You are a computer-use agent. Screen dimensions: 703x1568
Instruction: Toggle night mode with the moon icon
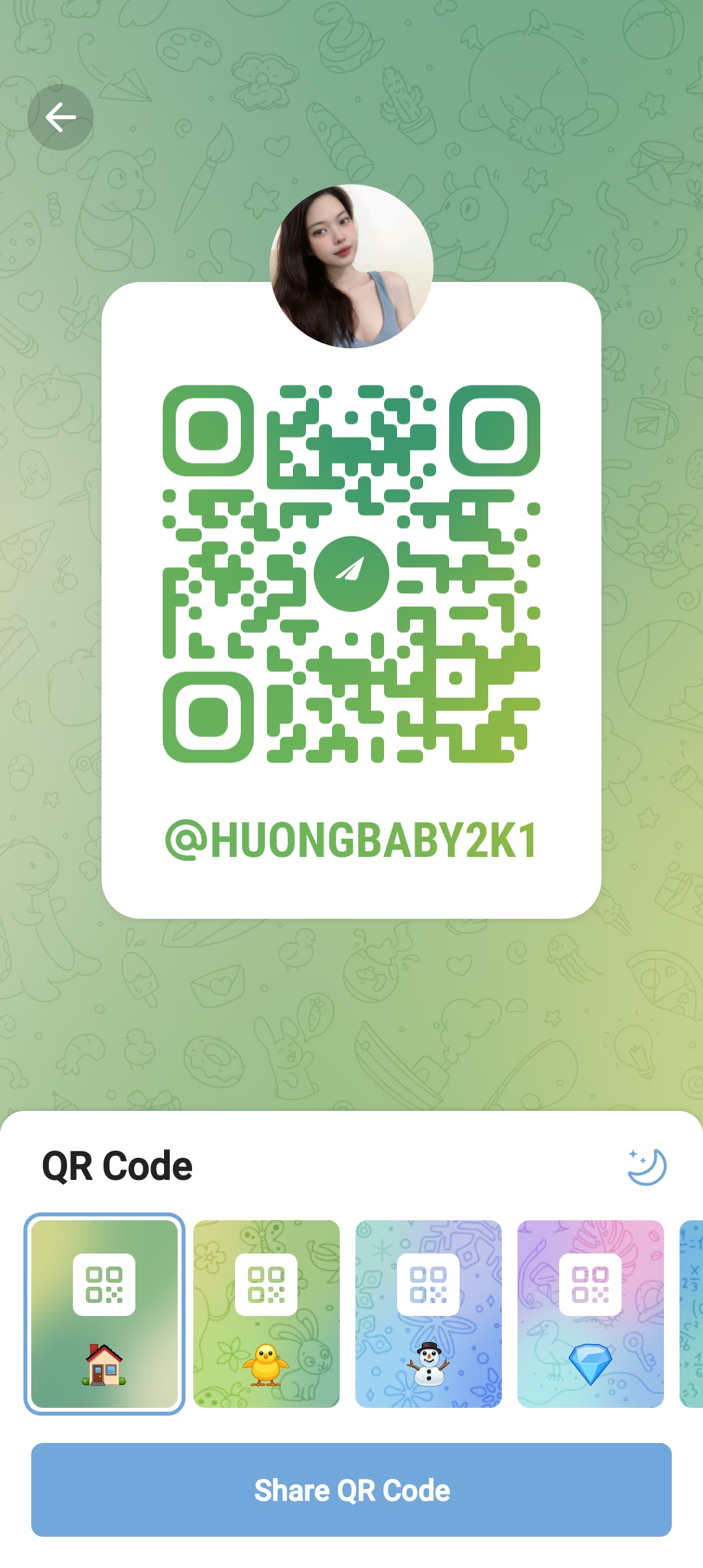[646, 1166]
